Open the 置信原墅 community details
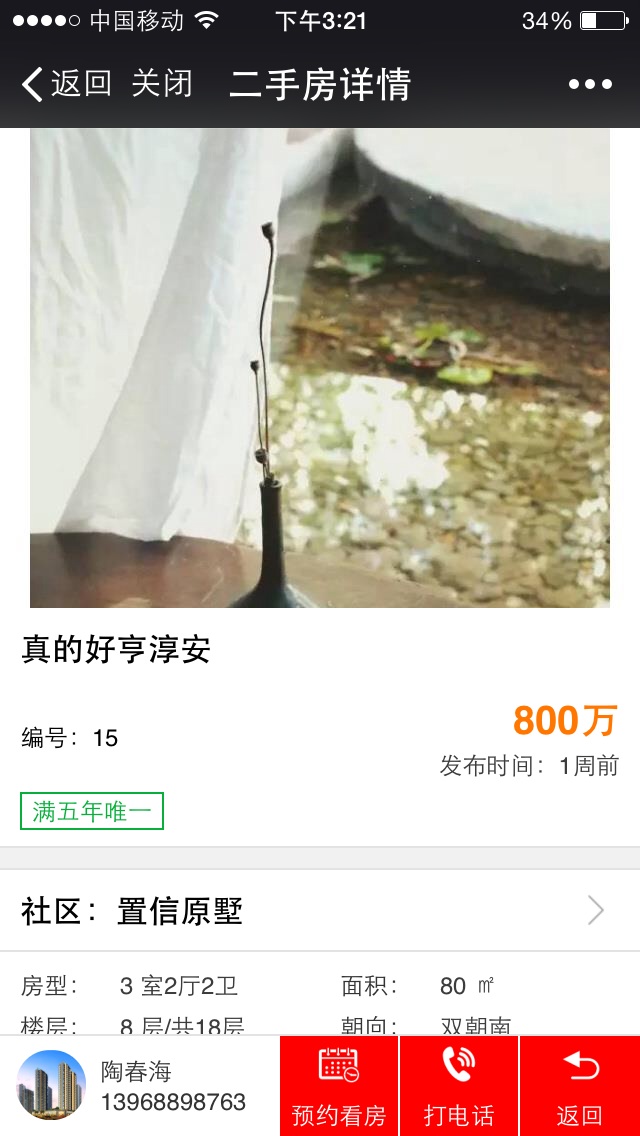The height and width of the screenshot is (1136, 640). [320, 911]
